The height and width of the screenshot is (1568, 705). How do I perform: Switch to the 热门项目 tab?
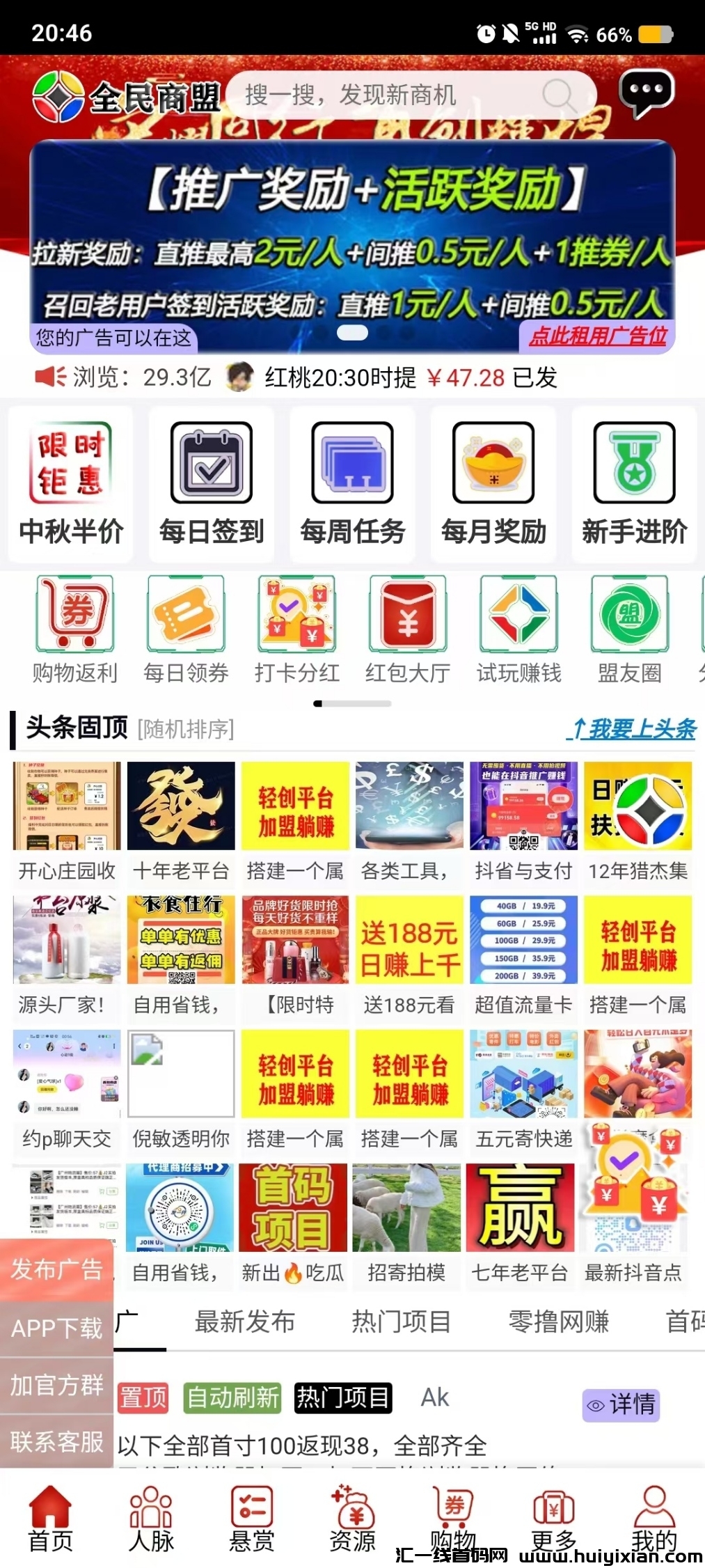click(401, 1322)
